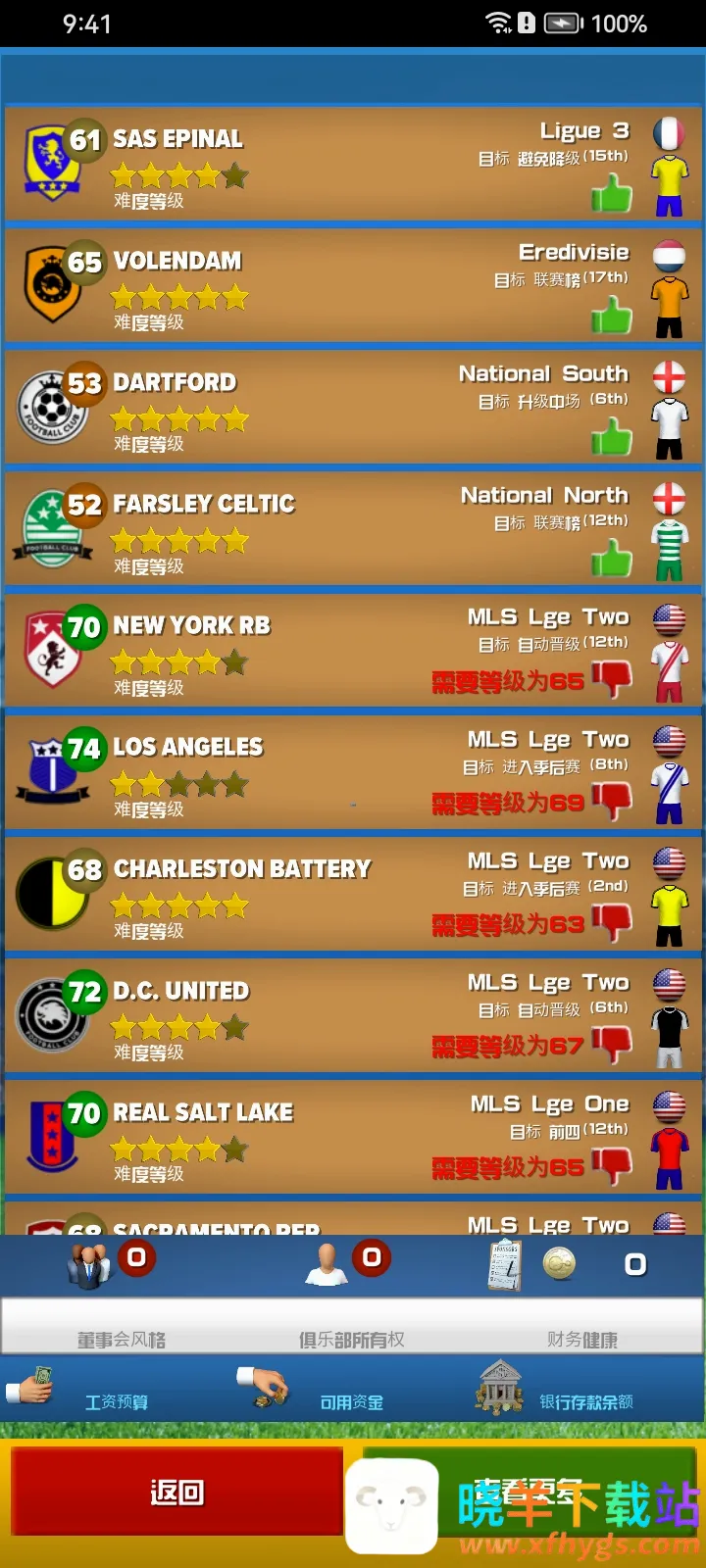Tap the New York RB club row
706x1568 pixels.
point(353,650)
